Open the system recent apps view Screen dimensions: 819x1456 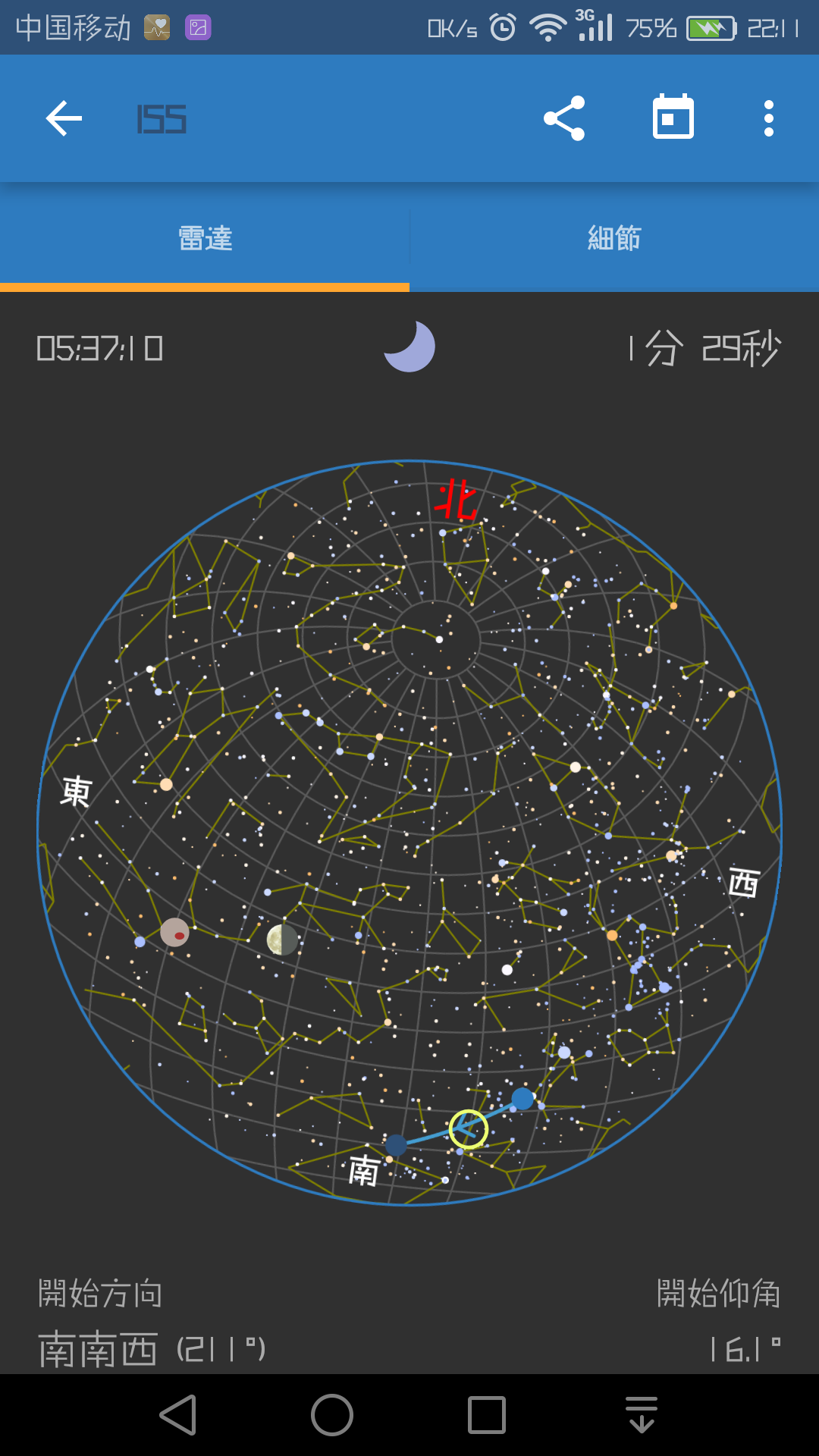pos(487,1415)
